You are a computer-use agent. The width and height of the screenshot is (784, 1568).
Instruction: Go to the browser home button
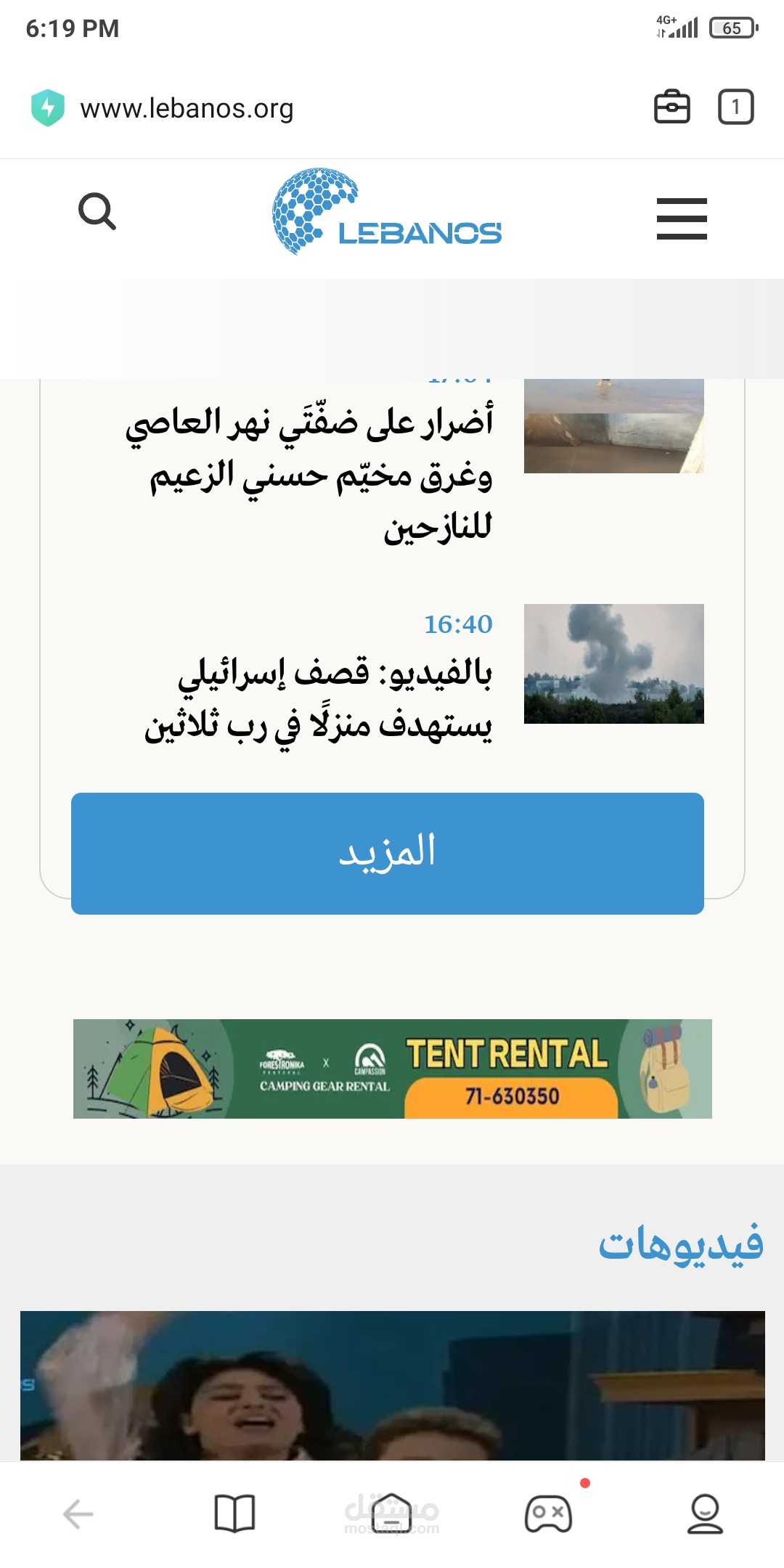coord(392,1514)
